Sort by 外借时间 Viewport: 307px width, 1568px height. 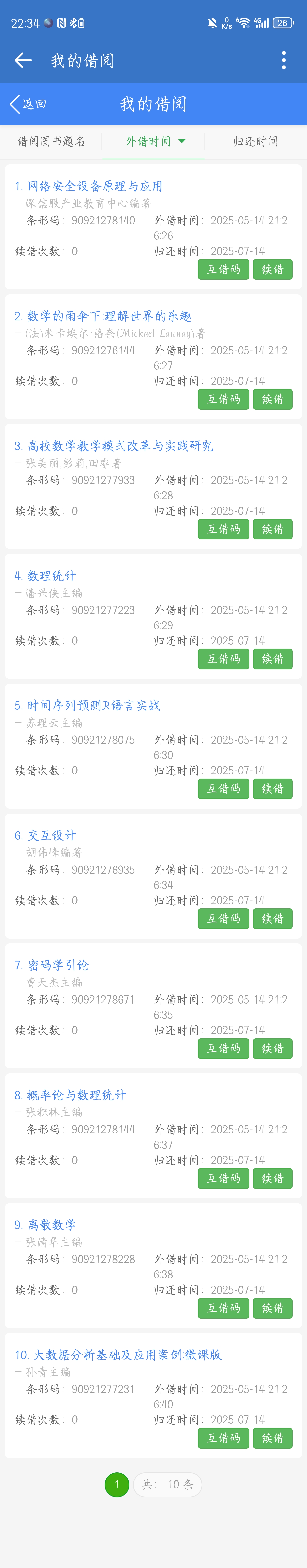click(153, 142)
